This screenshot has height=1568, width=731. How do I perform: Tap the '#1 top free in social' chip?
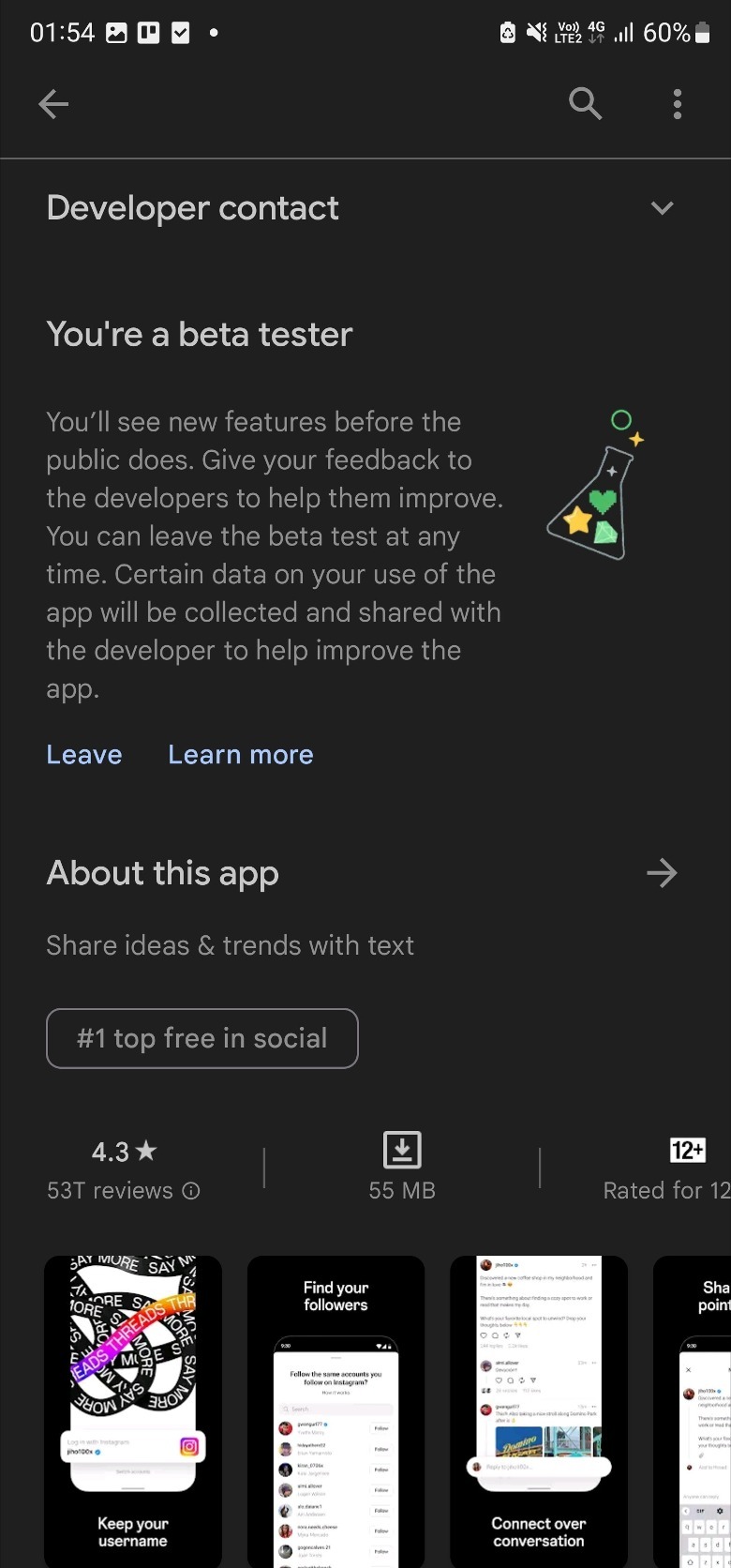(x=201, y=1038)
